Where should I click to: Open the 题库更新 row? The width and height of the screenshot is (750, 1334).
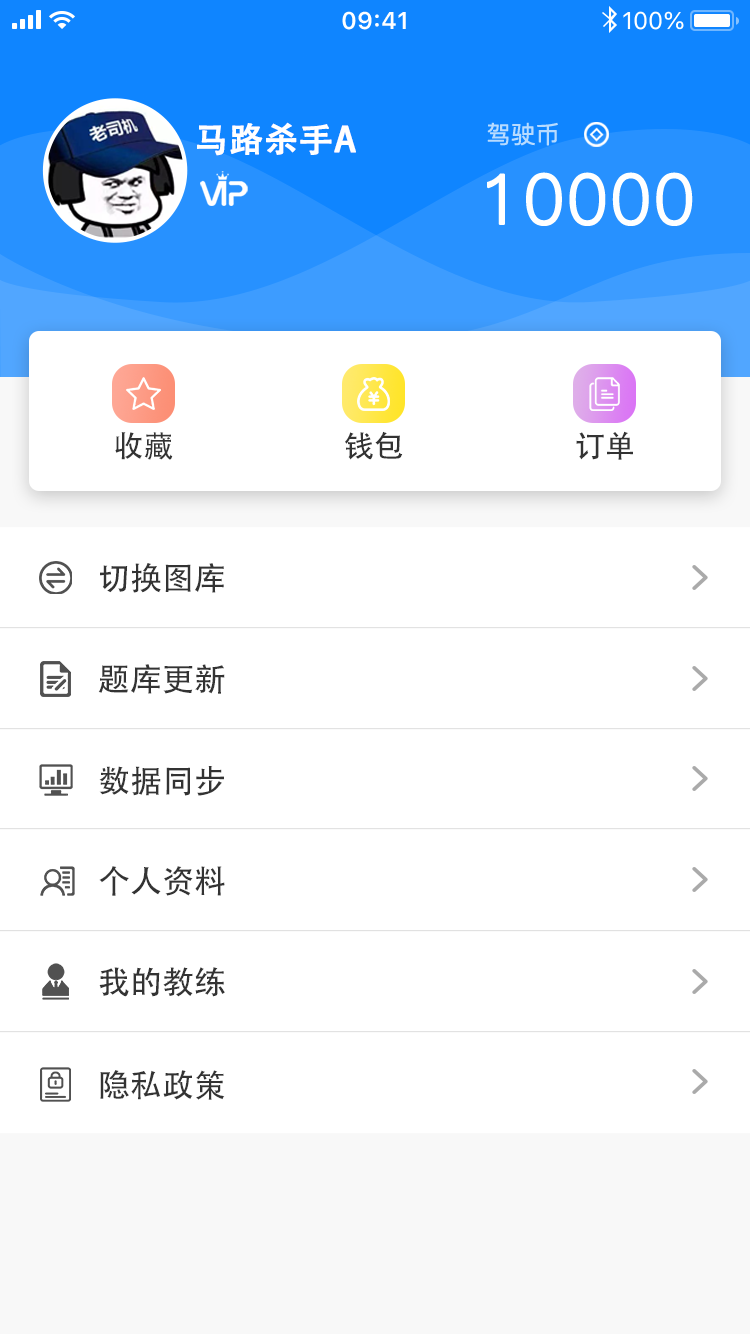pyautogui.click(x=375, y=679)
